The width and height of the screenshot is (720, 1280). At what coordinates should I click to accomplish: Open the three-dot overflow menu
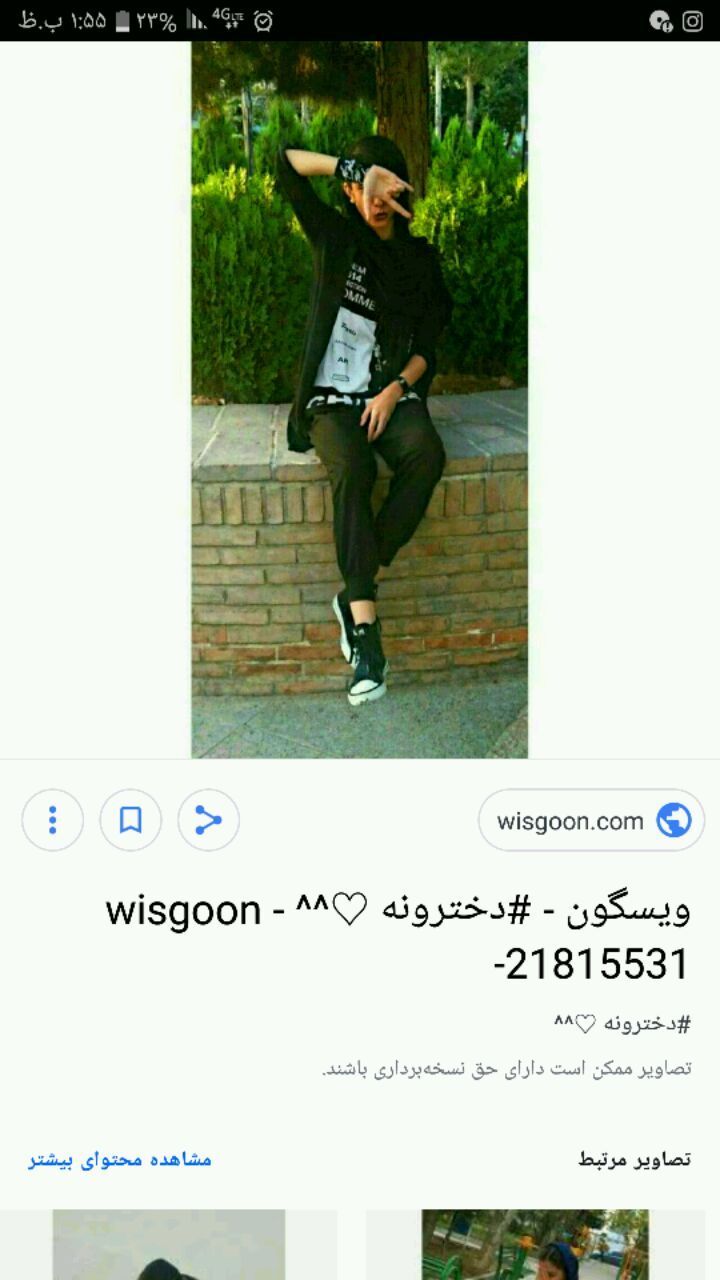click(52, 821)
